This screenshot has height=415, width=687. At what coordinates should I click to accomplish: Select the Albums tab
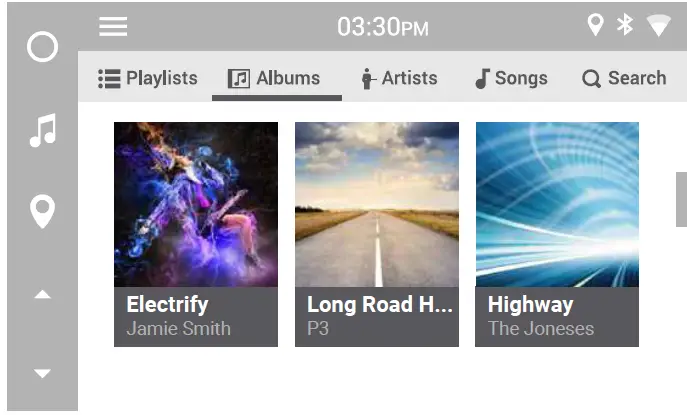click(275, 78)
